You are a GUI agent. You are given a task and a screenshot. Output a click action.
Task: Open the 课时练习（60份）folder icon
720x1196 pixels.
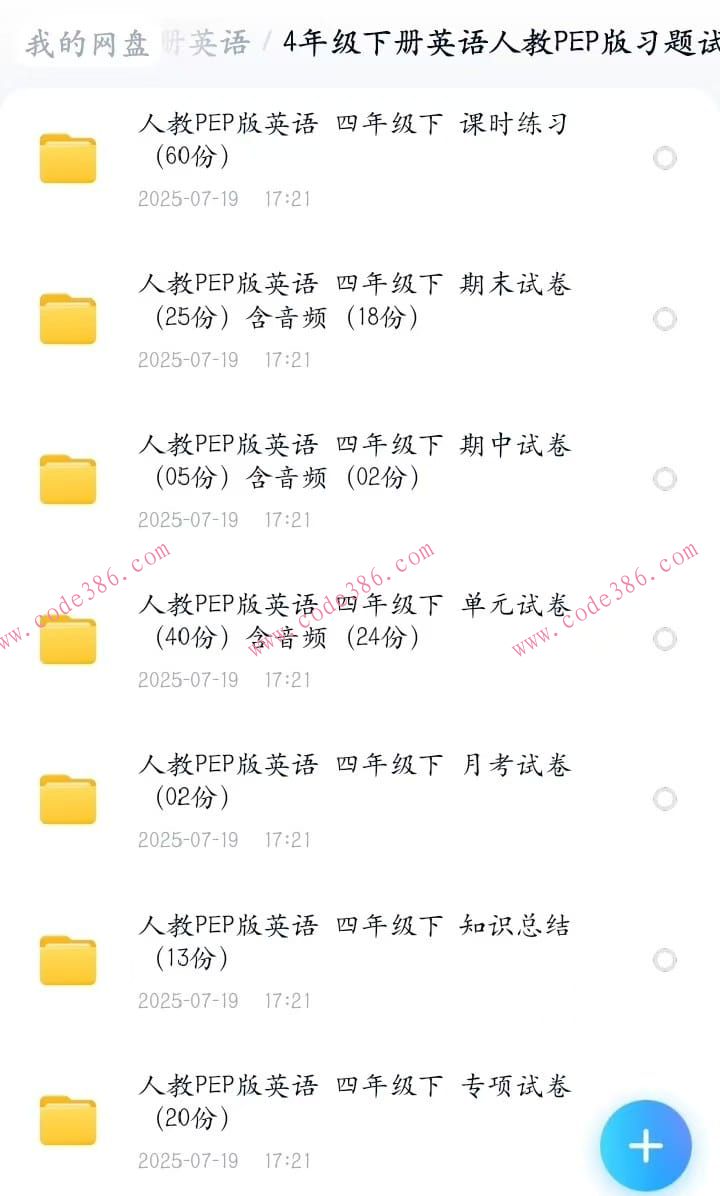[68, 157]
